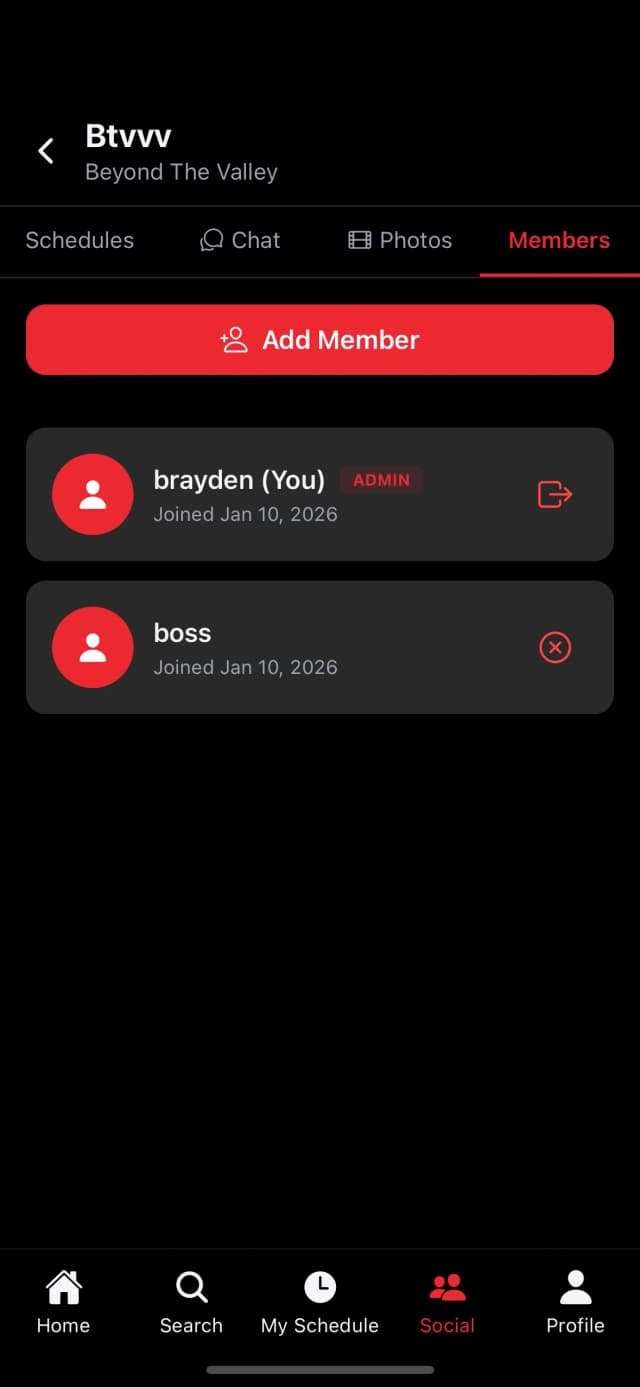
Task: Open the Chat tab
Action: click(240, 240)
